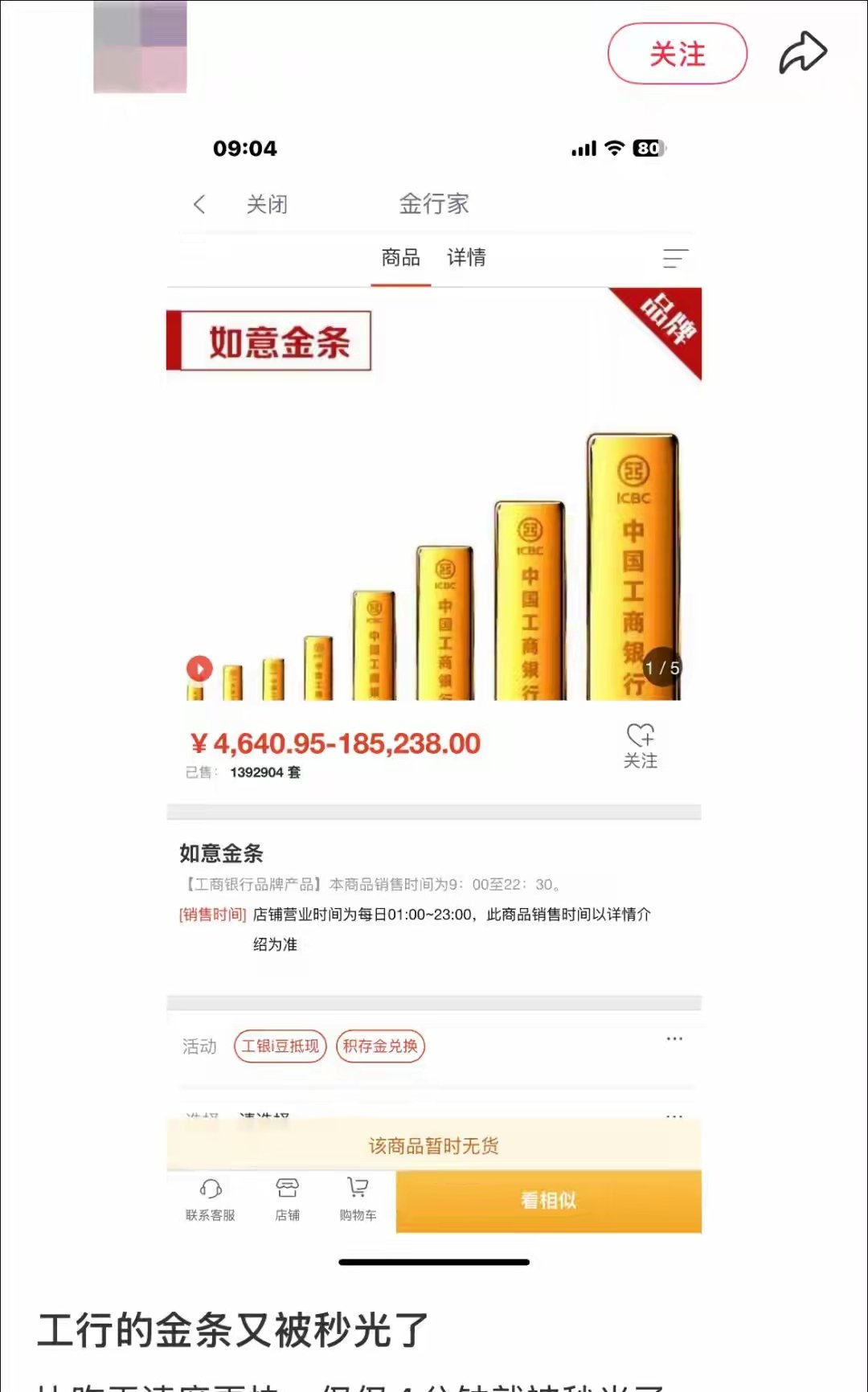Tap the play button on the gold bar image
Screen dimensions: 868x1392
pos(199,668)
